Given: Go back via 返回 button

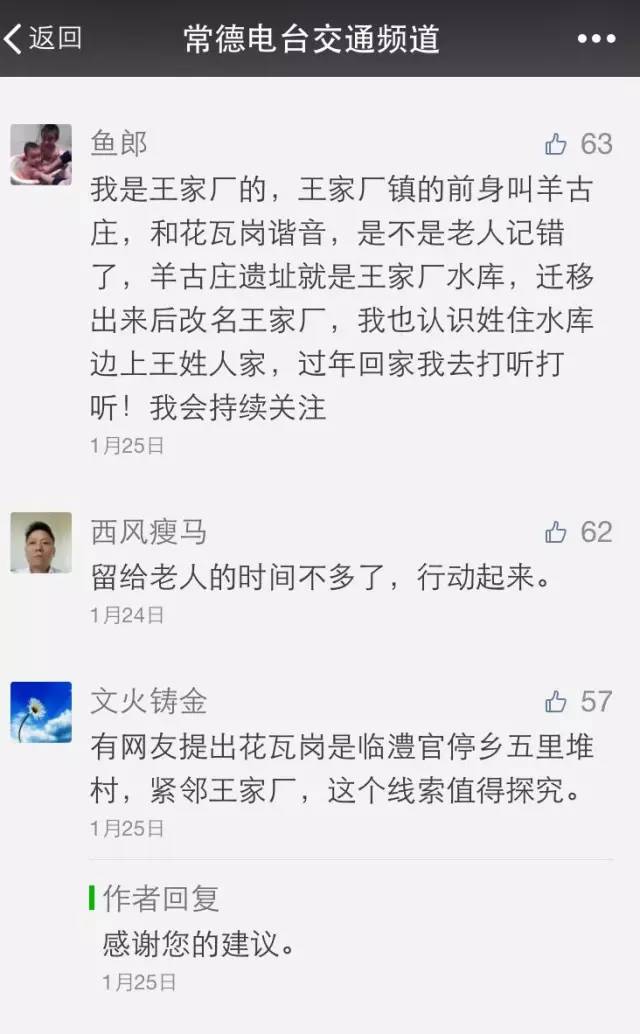Looking at the screenshot, I should click(44, 39).
